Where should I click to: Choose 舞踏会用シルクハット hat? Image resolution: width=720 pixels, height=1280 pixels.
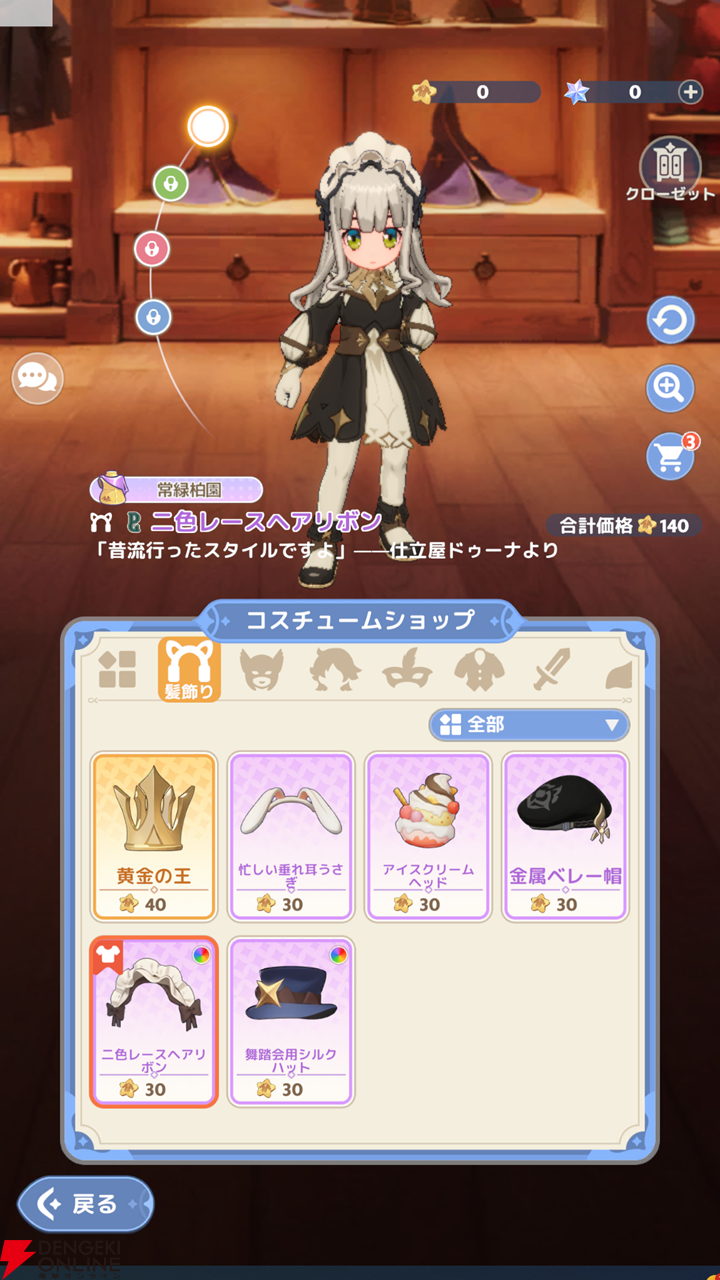point(291,1021)
